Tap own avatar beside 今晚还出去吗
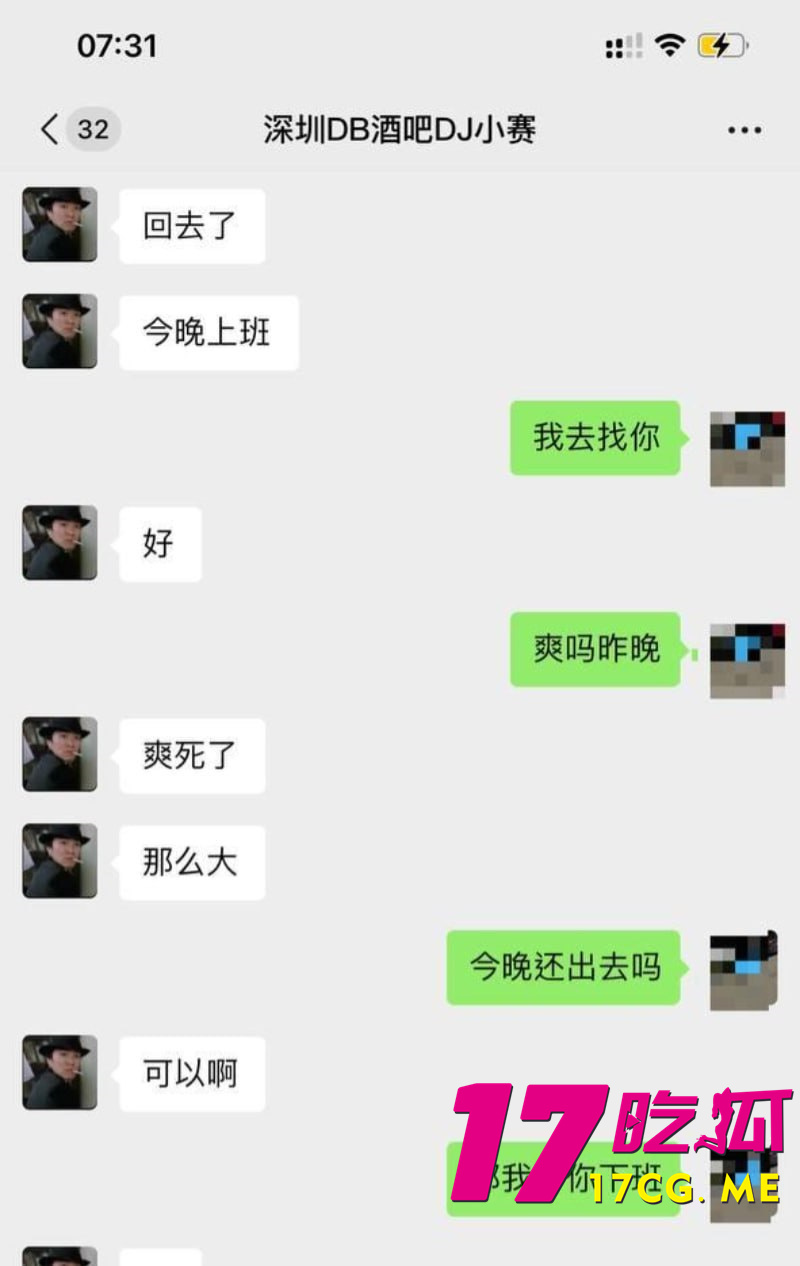800x1266 pixels. tap(743, 970)
